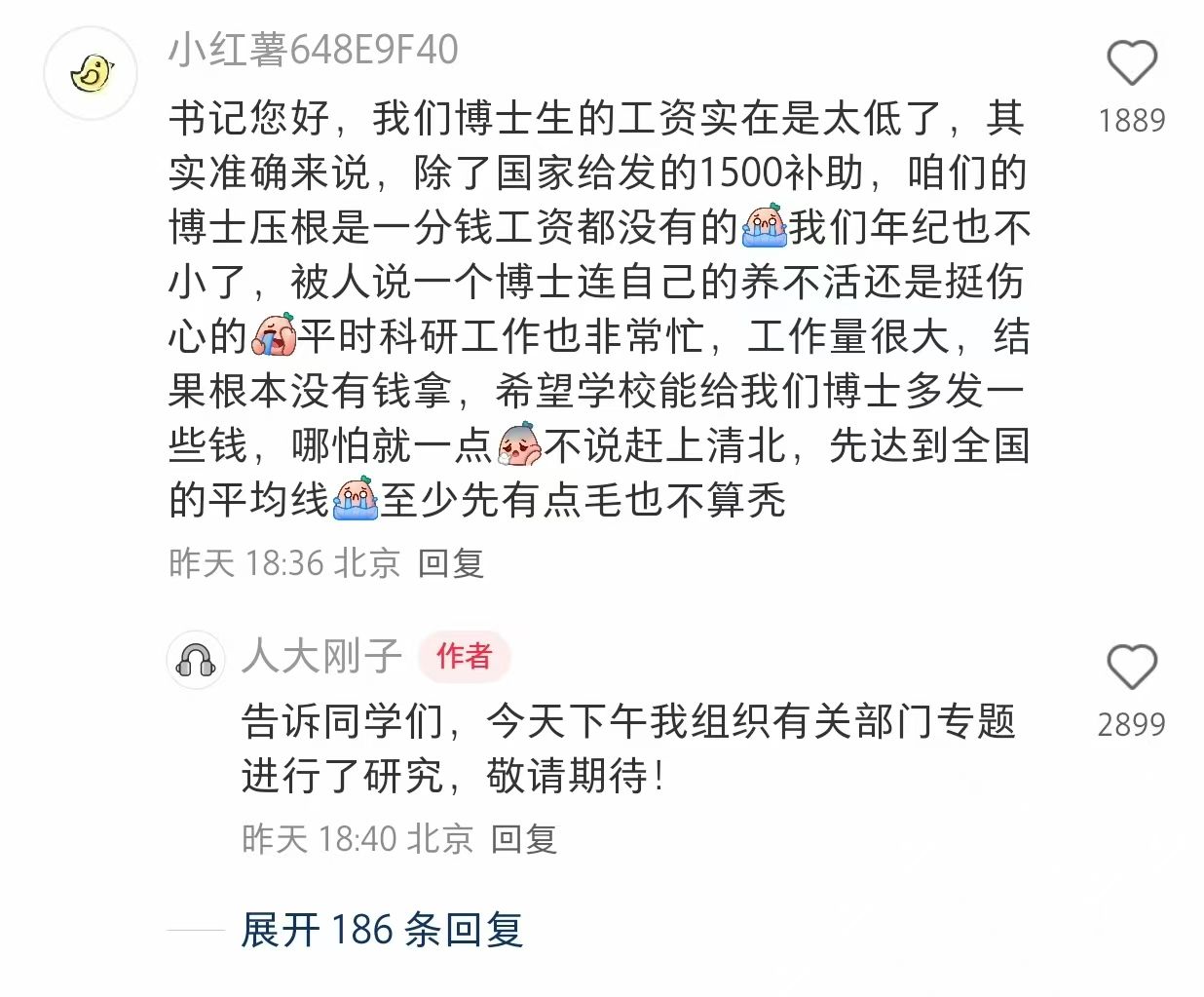
Task: Reply to 人大刚子's comment via 回复
Action: click(523, 839)
